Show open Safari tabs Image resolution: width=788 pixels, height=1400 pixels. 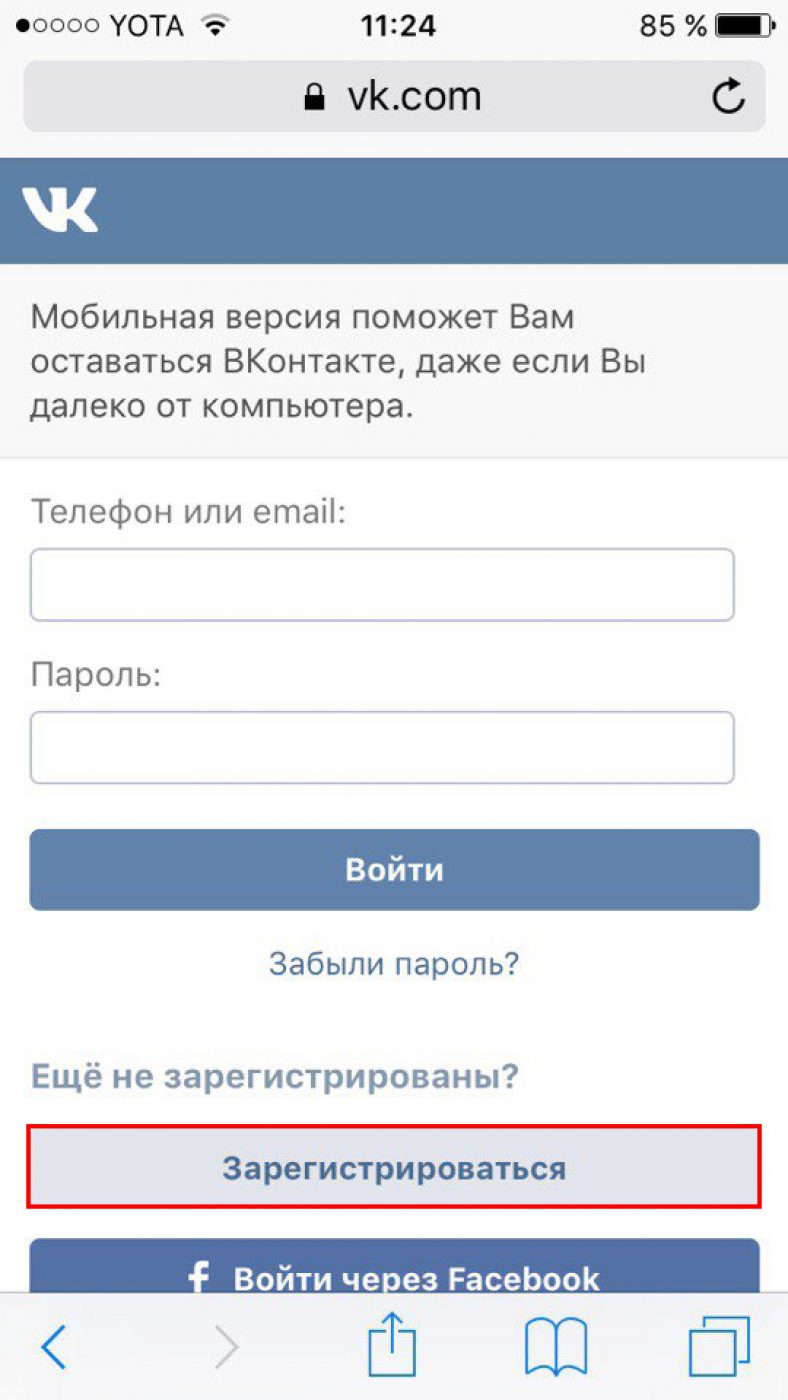[x=719, y=1346]
